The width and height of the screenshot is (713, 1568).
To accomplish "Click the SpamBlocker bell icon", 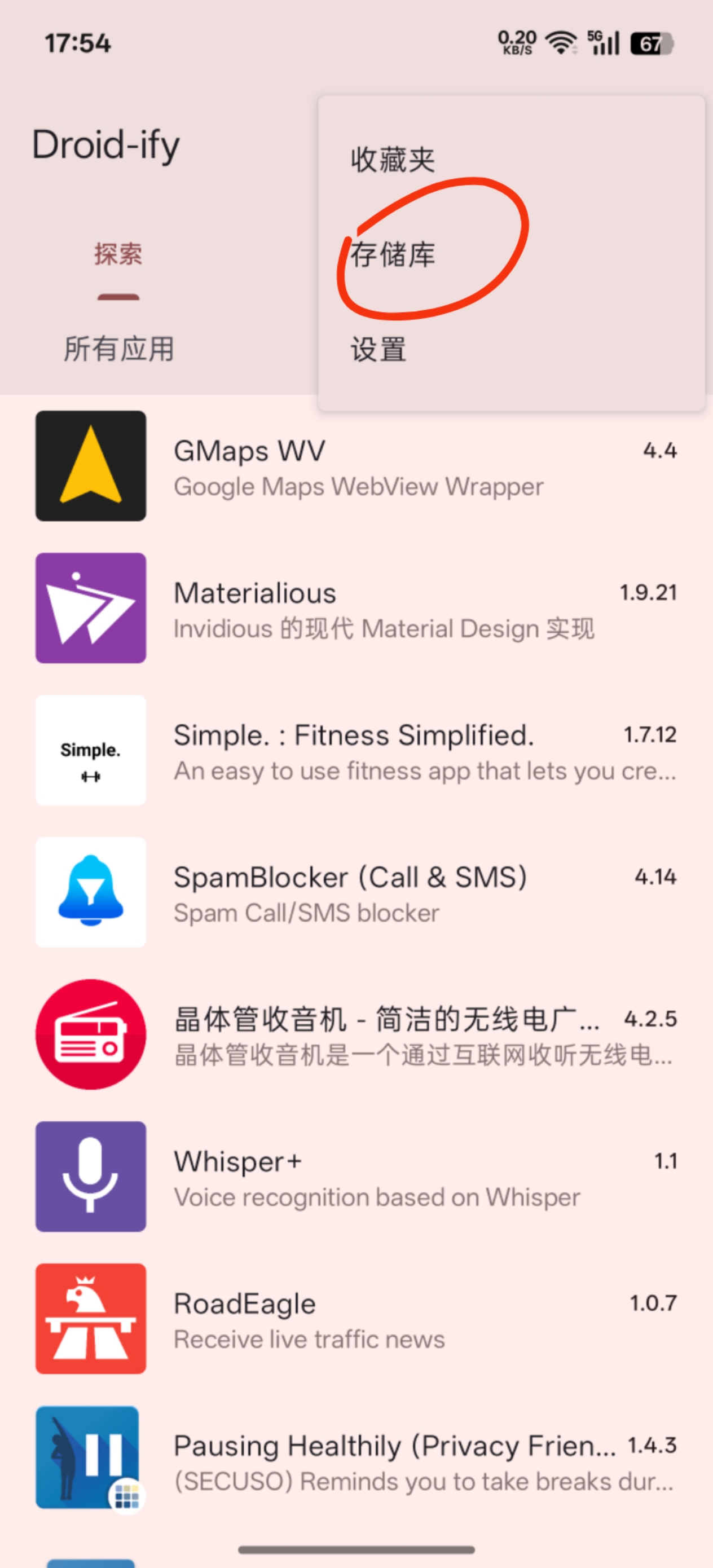I will [x=90, y=892].
